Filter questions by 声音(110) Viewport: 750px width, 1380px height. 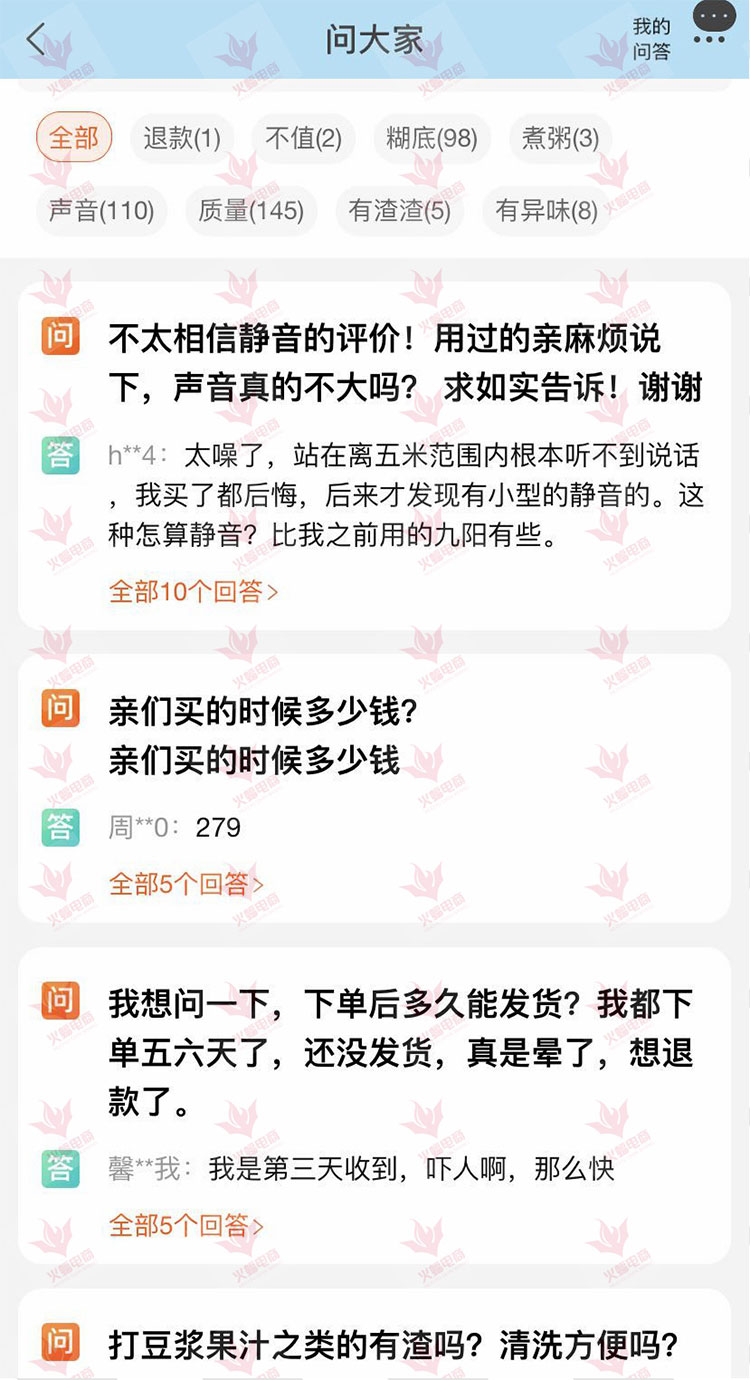101,210
